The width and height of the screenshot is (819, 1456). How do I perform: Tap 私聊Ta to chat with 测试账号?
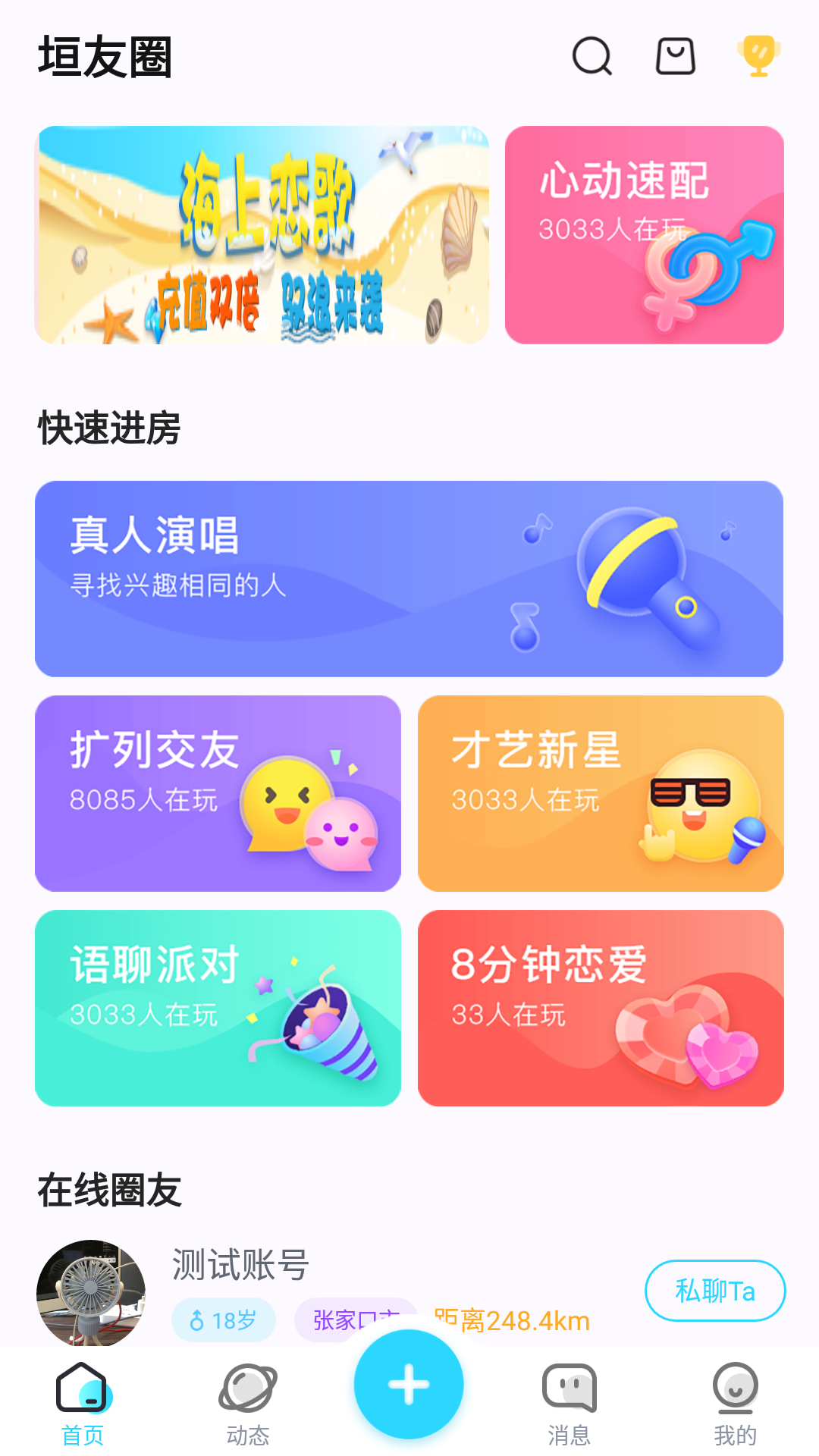click(x=715, y=1290)
